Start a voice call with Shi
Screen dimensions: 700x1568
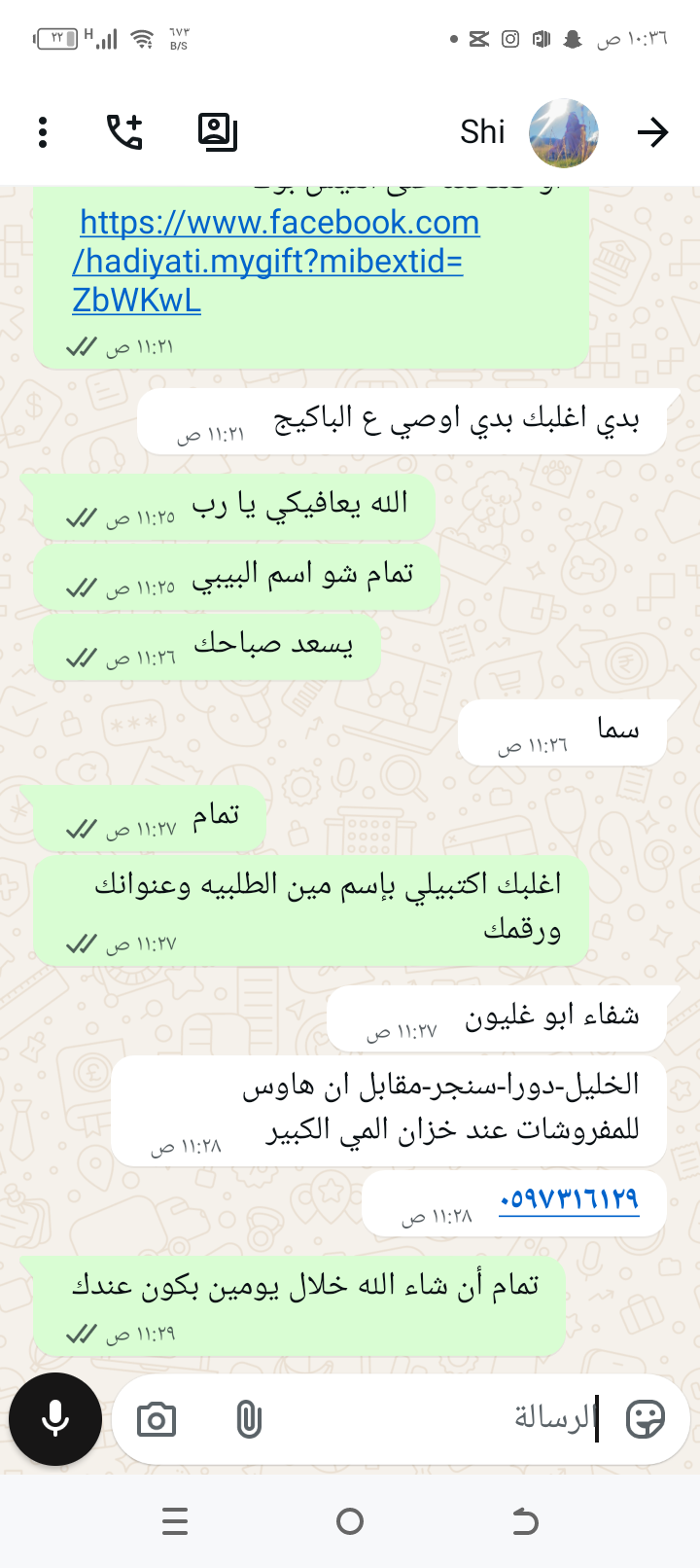(x=124, y=132)
